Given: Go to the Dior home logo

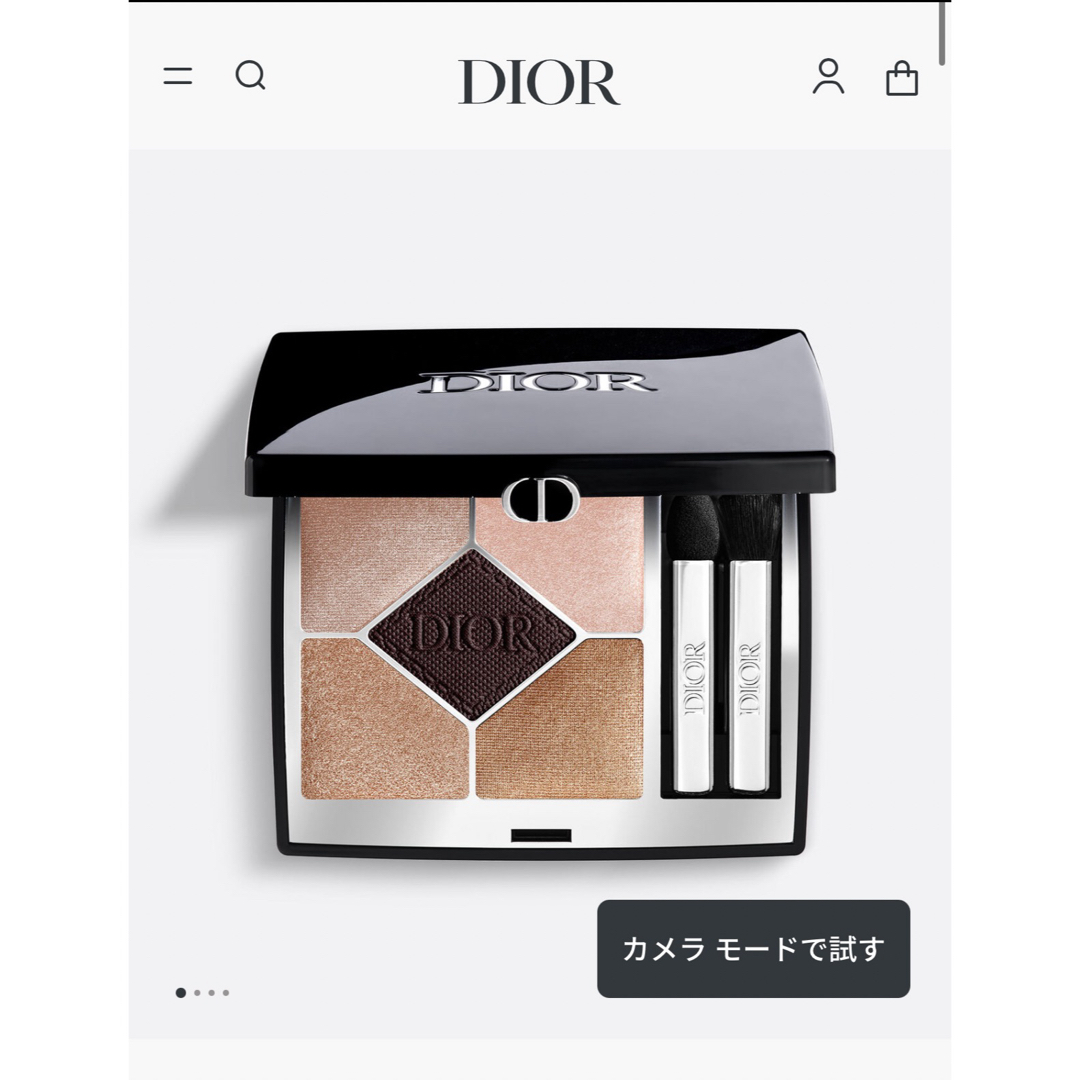Looking at the screenshot, I should click(x=539, y=82).
